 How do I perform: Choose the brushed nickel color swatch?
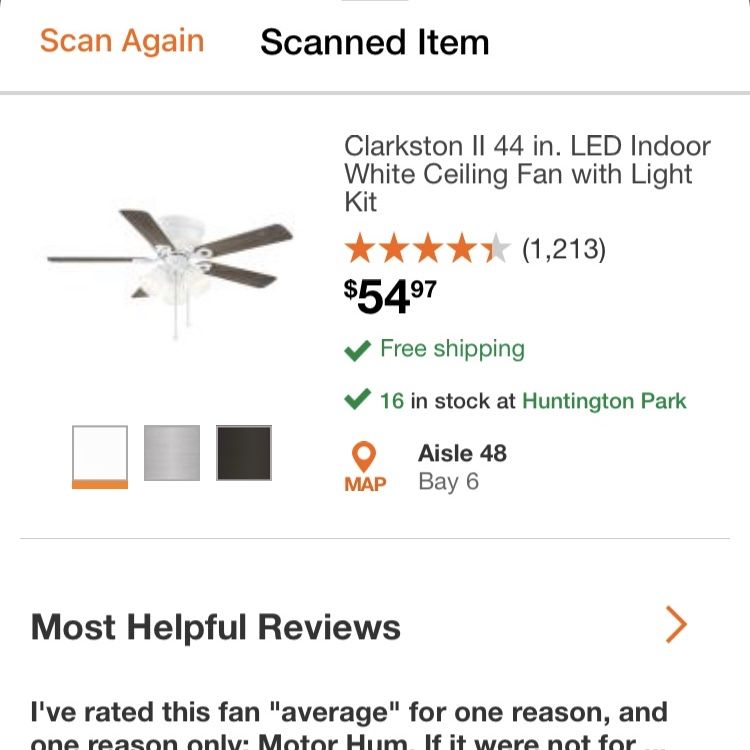(x=172, y=452)
